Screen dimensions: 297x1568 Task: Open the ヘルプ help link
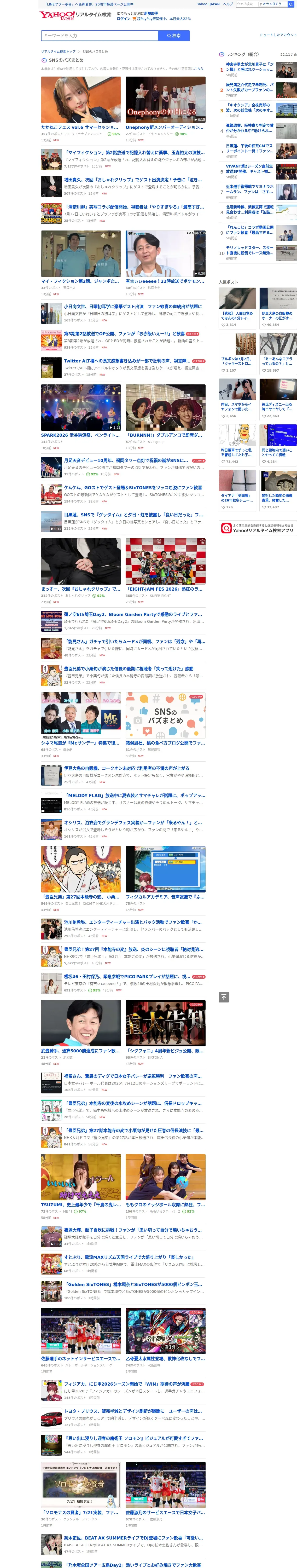(228, 4)
